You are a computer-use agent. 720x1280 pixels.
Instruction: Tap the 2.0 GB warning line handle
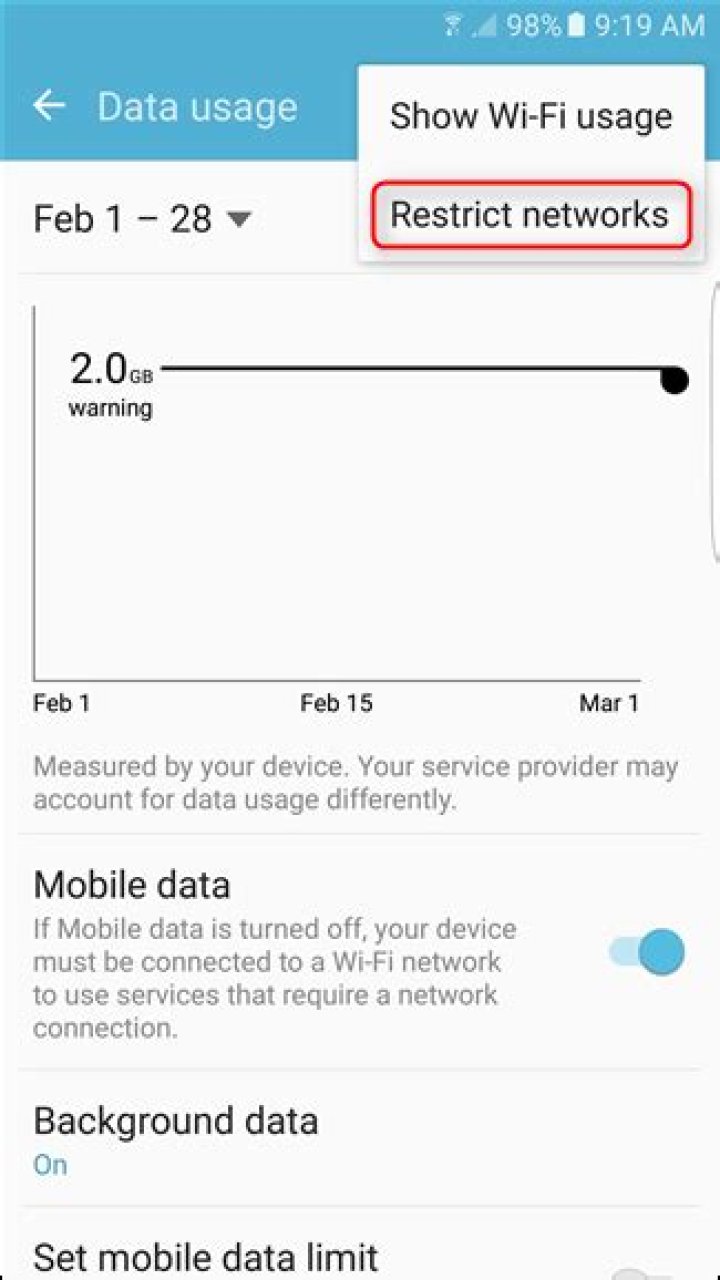pos(674,380)
